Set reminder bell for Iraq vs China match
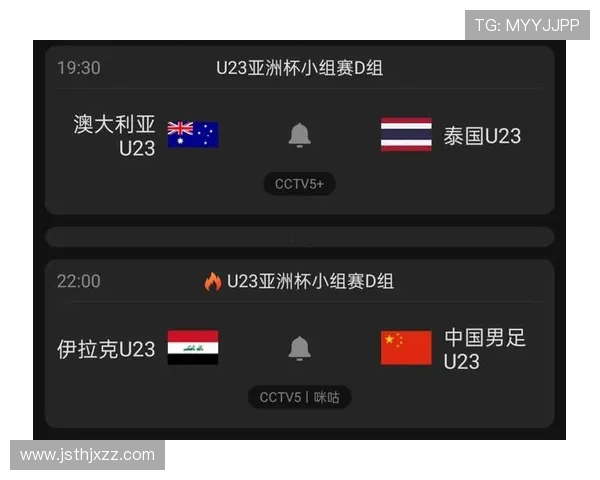The width and height of the screenshot is (600, 480). [x=299, y=348]
